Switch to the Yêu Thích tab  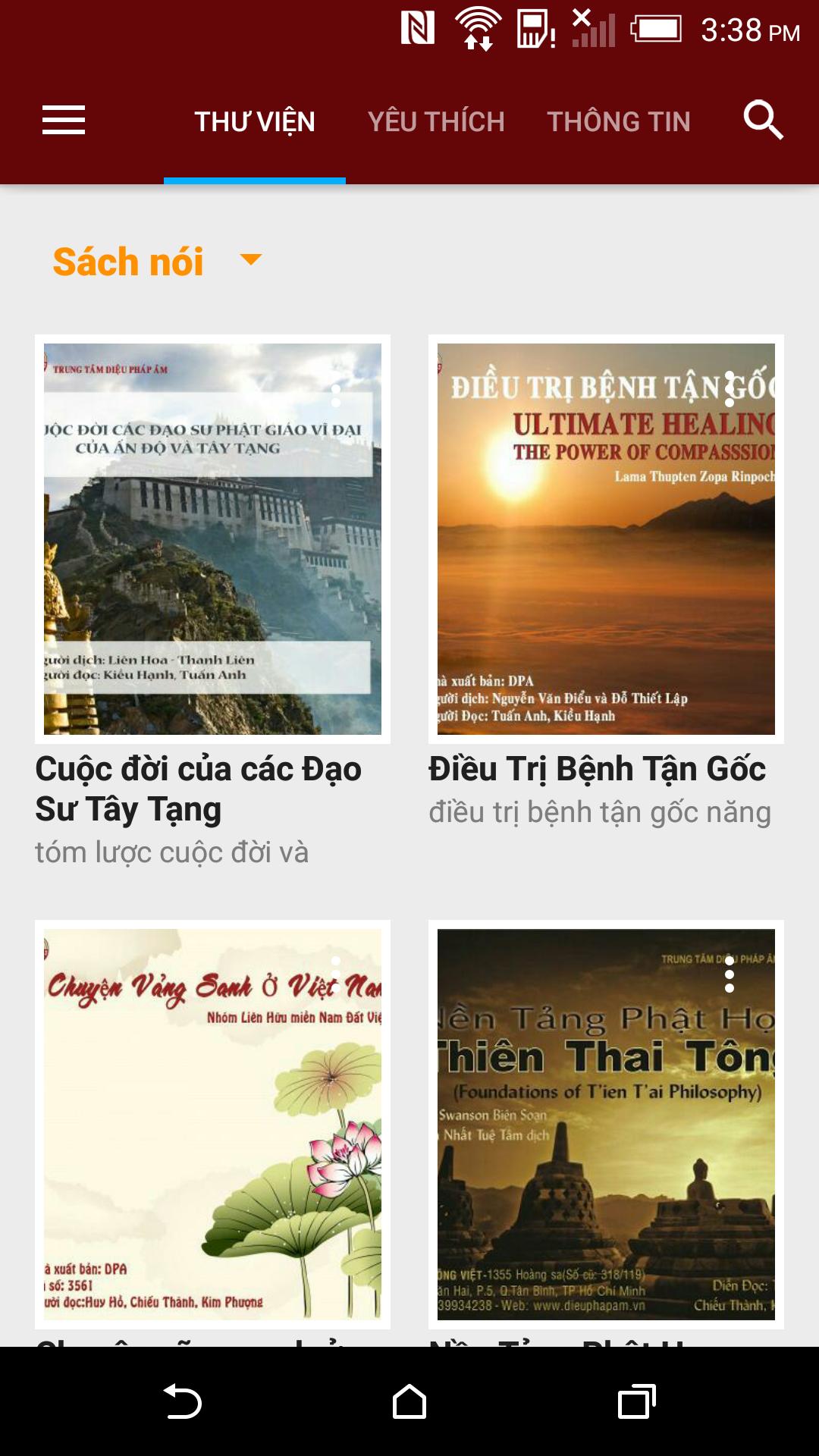pos(436,122)
